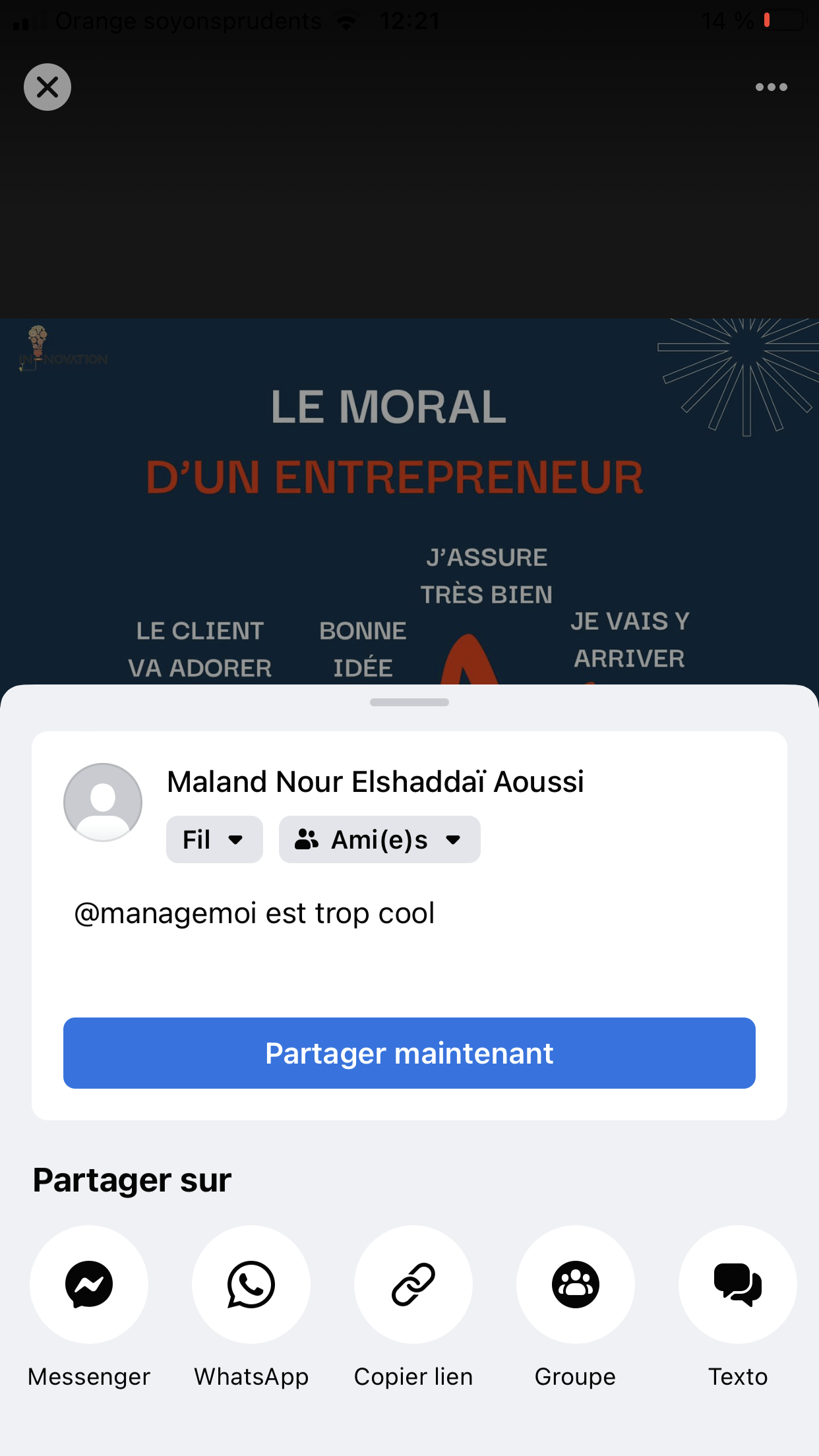Close the photo viewer
The width and height of the screenshot is (819, 1456).
(47, 87)
